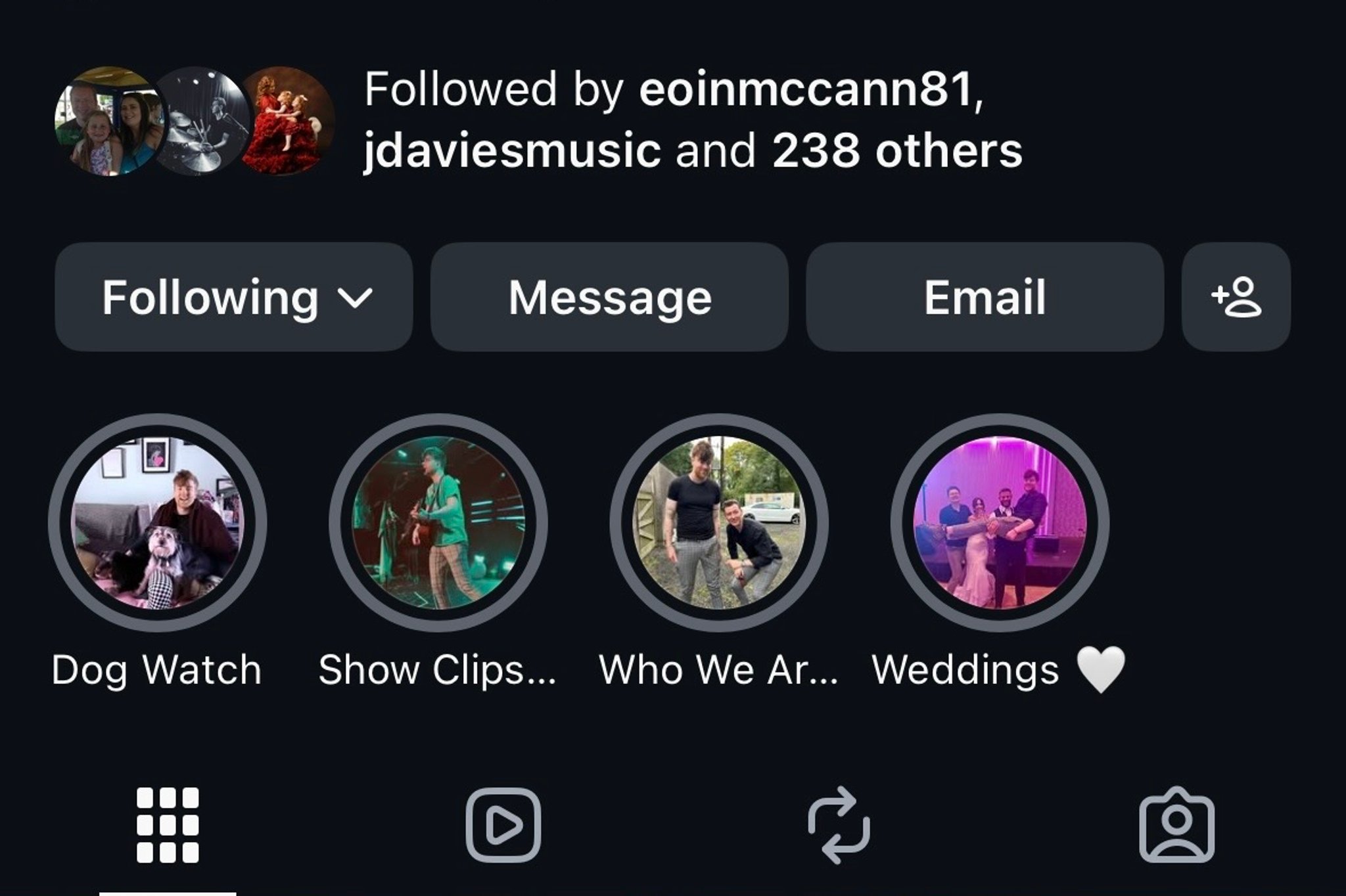
Task: Open the reposts tab
Action: [839, 825]
